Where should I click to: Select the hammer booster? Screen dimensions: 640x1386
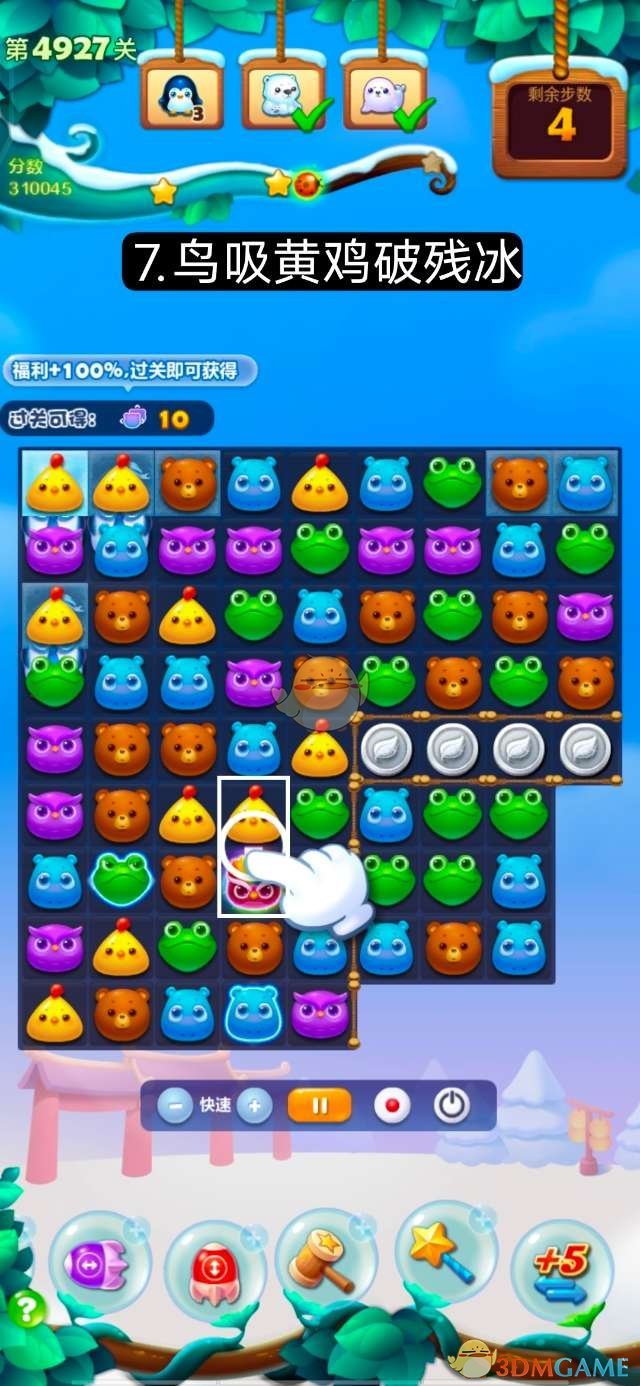point(326,1260)
